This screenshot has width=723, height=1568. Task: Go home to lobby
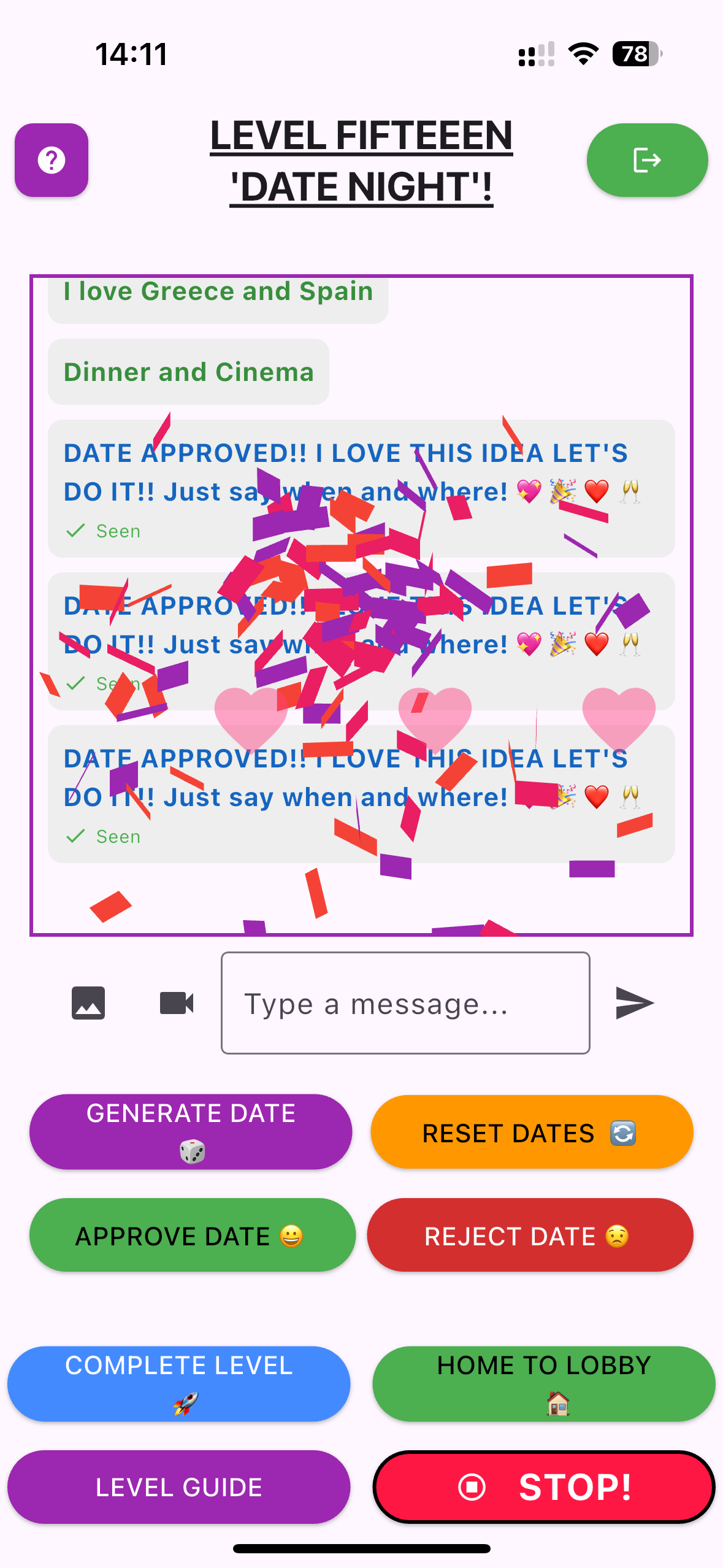coord(543,1383)
